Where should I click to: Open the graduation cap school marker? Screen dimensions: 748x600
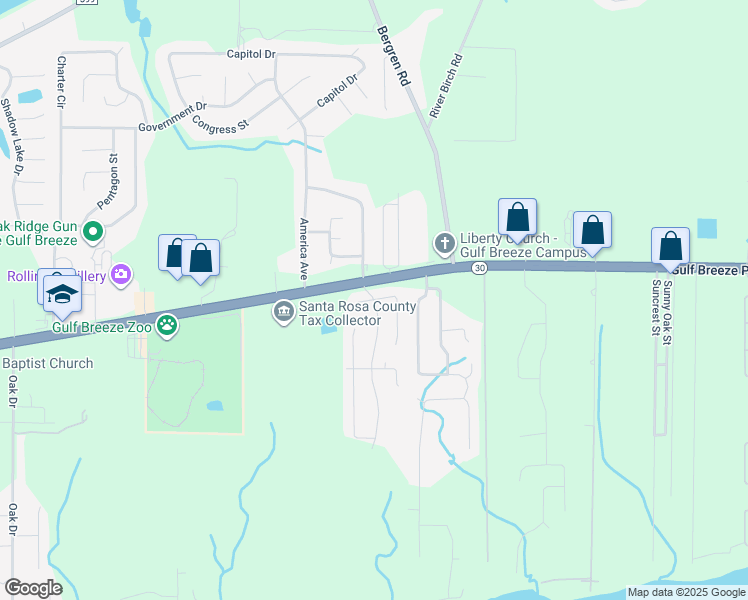(62, 293)
